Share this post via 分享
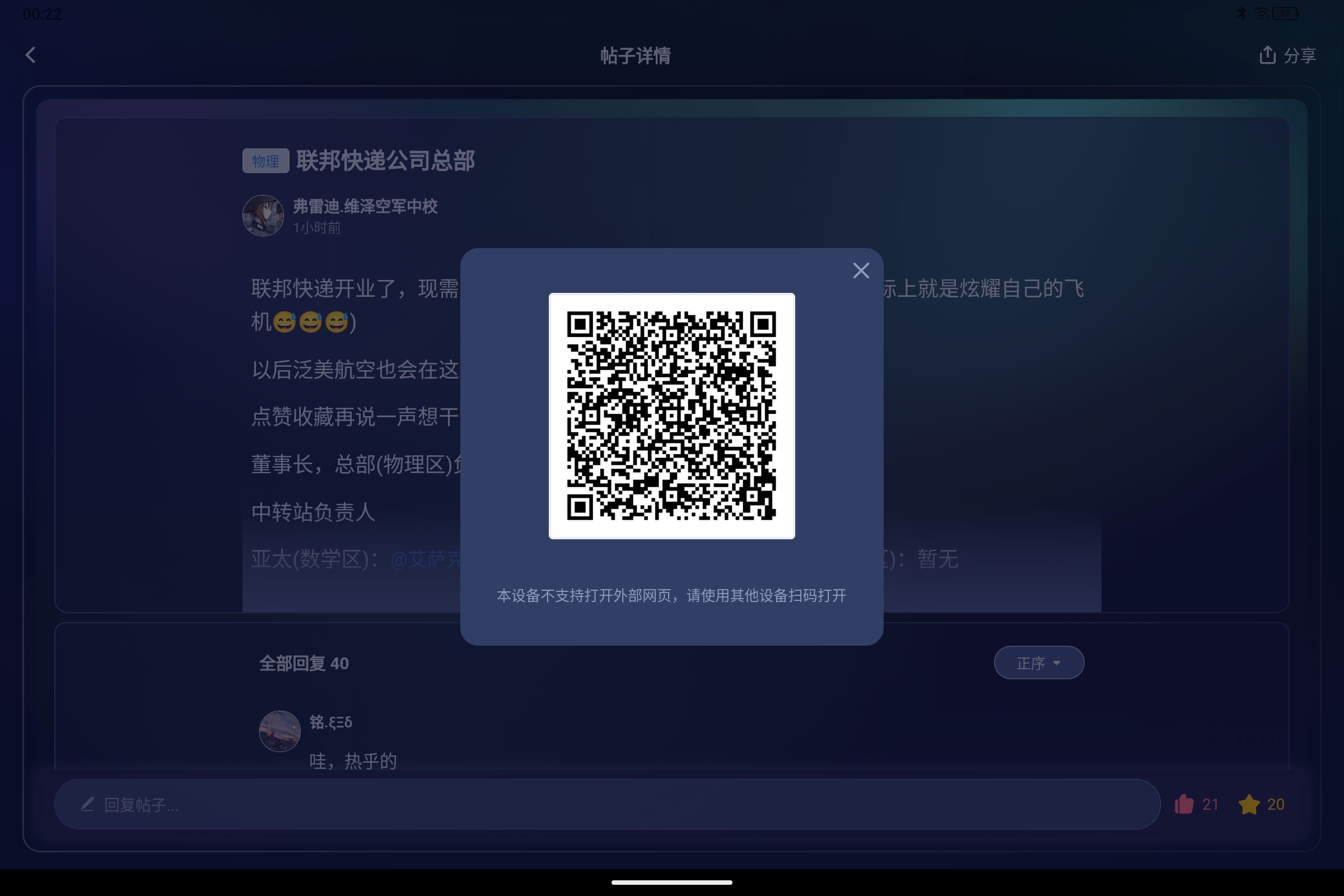 (1287, 55)
